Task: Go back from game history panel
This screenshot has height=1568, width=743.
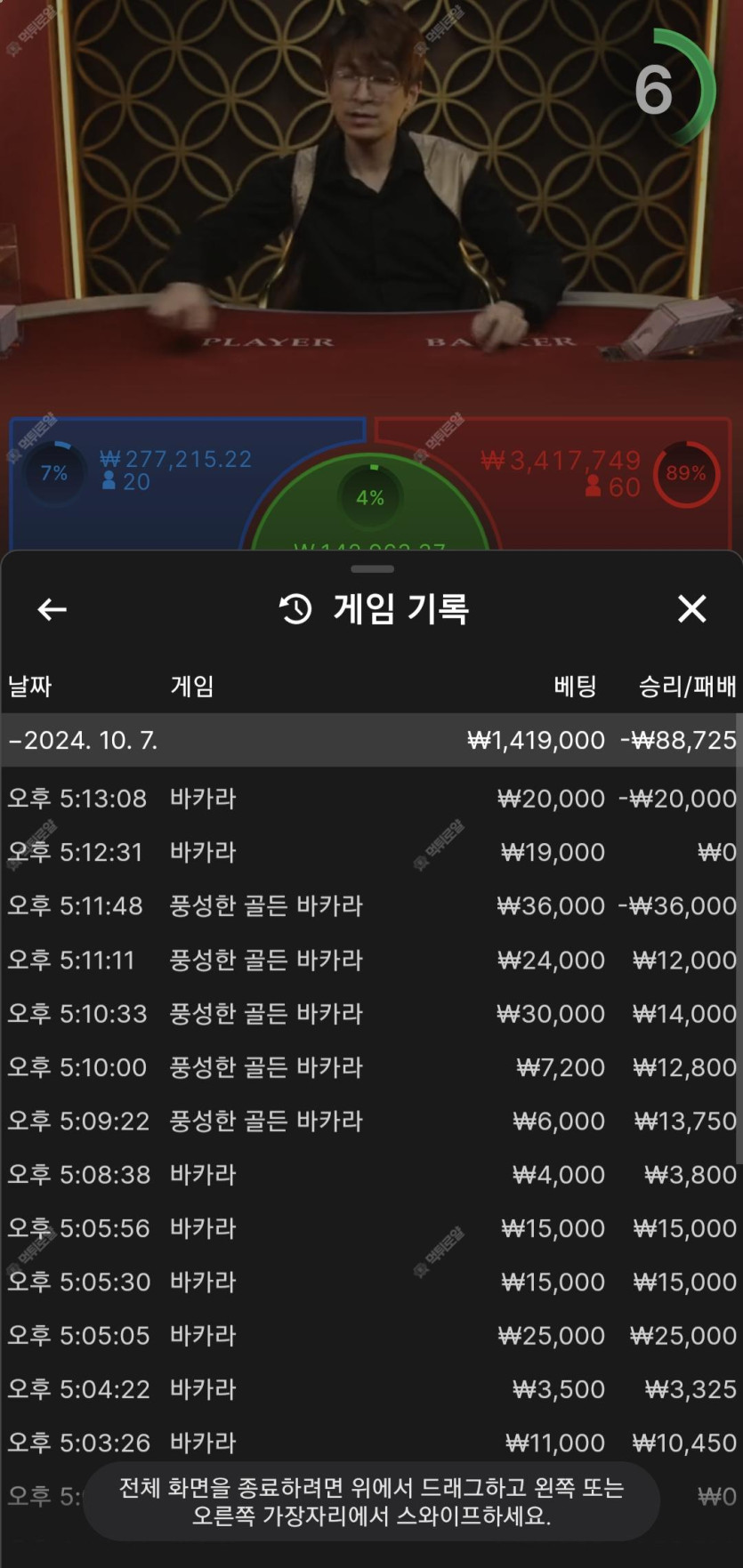Action: click(x=52, y=609)
